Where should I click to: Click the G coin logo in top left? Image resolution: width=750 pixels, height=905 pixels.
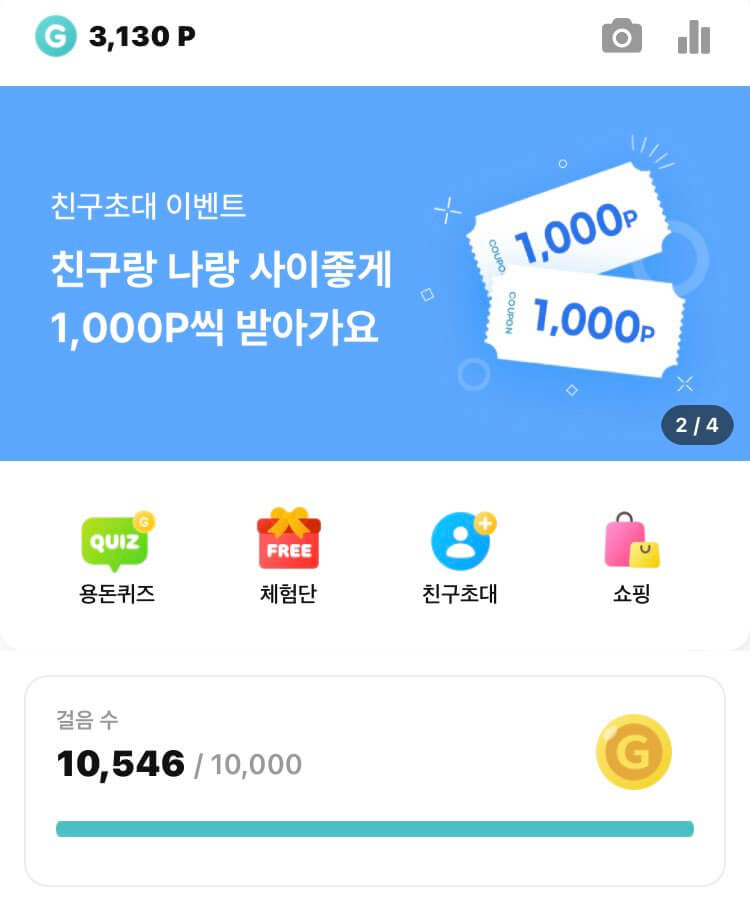click(59, 37)
